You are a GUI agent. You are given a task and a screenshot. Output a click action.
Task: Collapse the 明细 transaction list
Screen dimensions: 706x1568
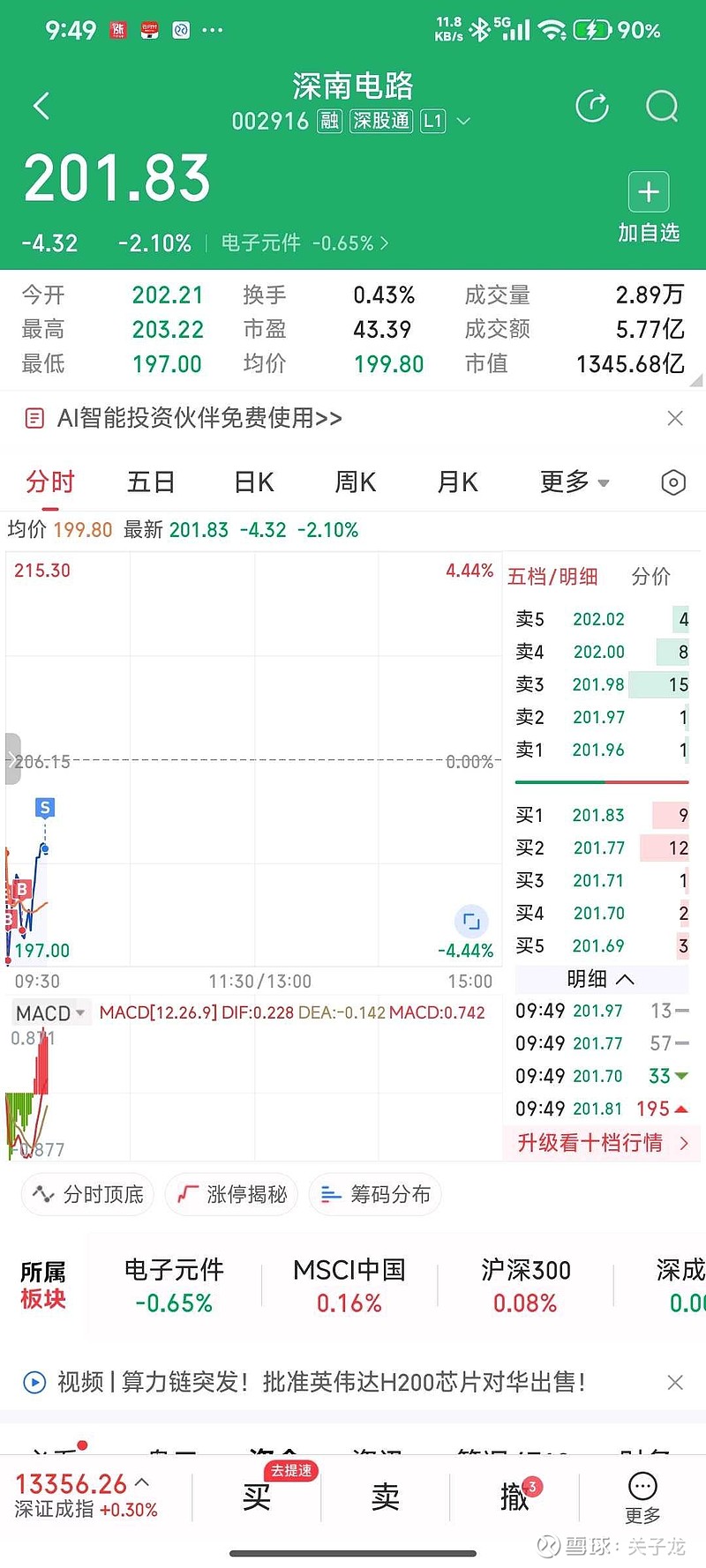[x=600, y=979]
